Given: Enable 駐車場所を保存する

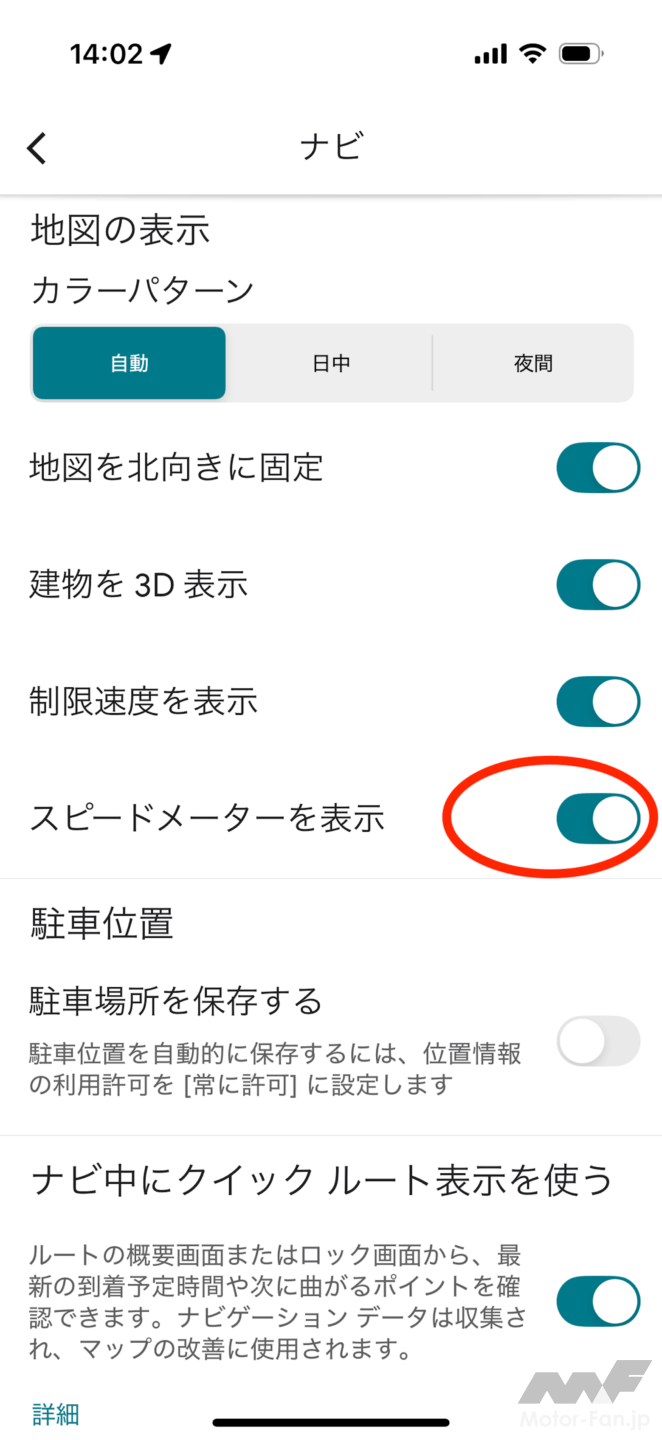Looking at the screenshot, I should pos(597,1041).
